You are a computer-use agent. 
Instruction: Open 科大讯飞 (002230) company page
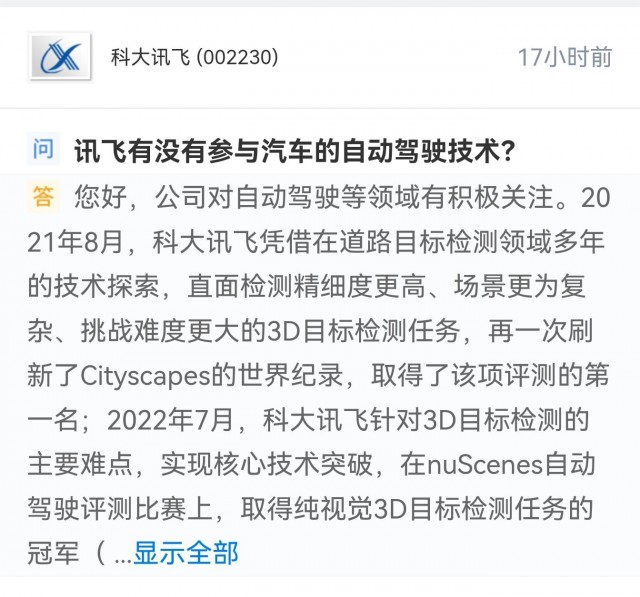click(x=194, y=57)
